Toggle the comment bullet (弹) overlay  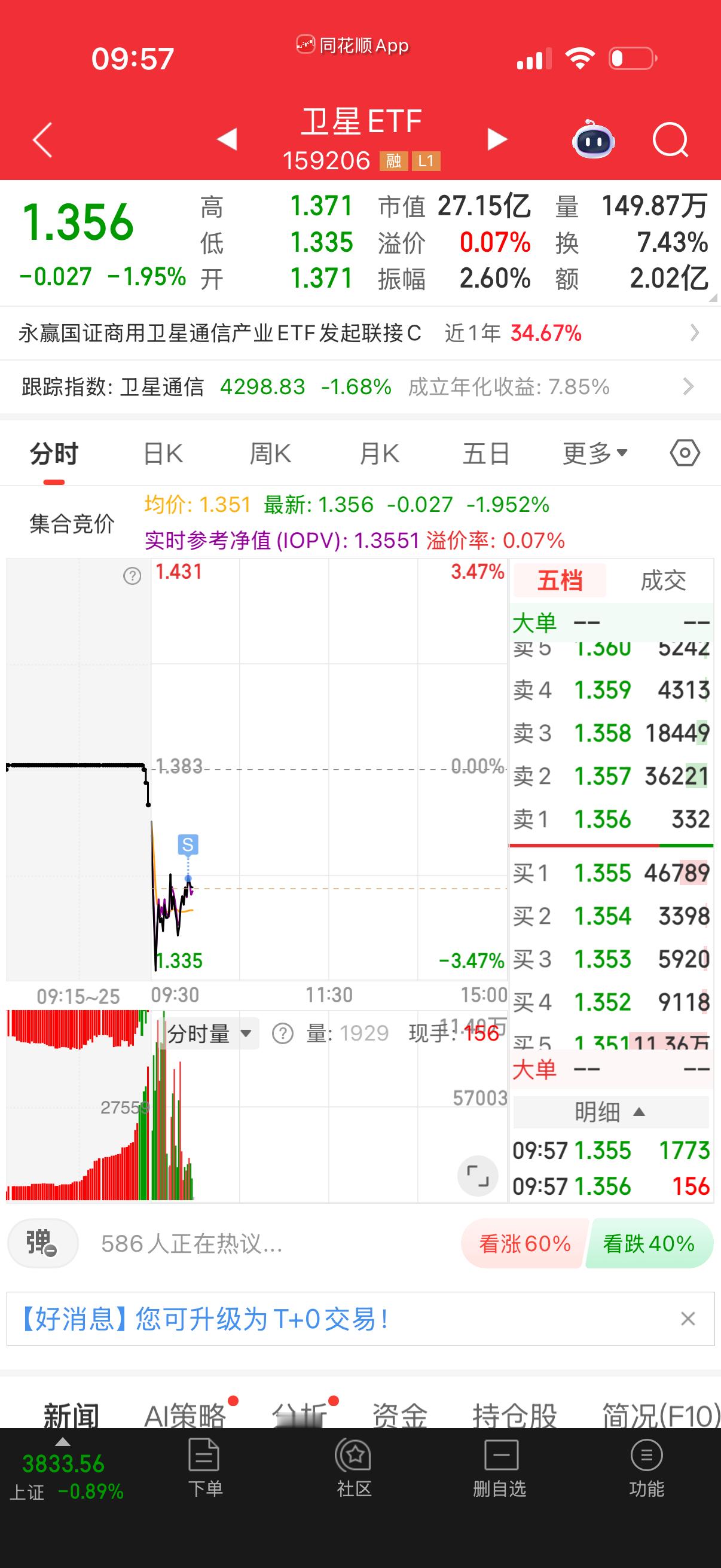(x=41, y=1243)
